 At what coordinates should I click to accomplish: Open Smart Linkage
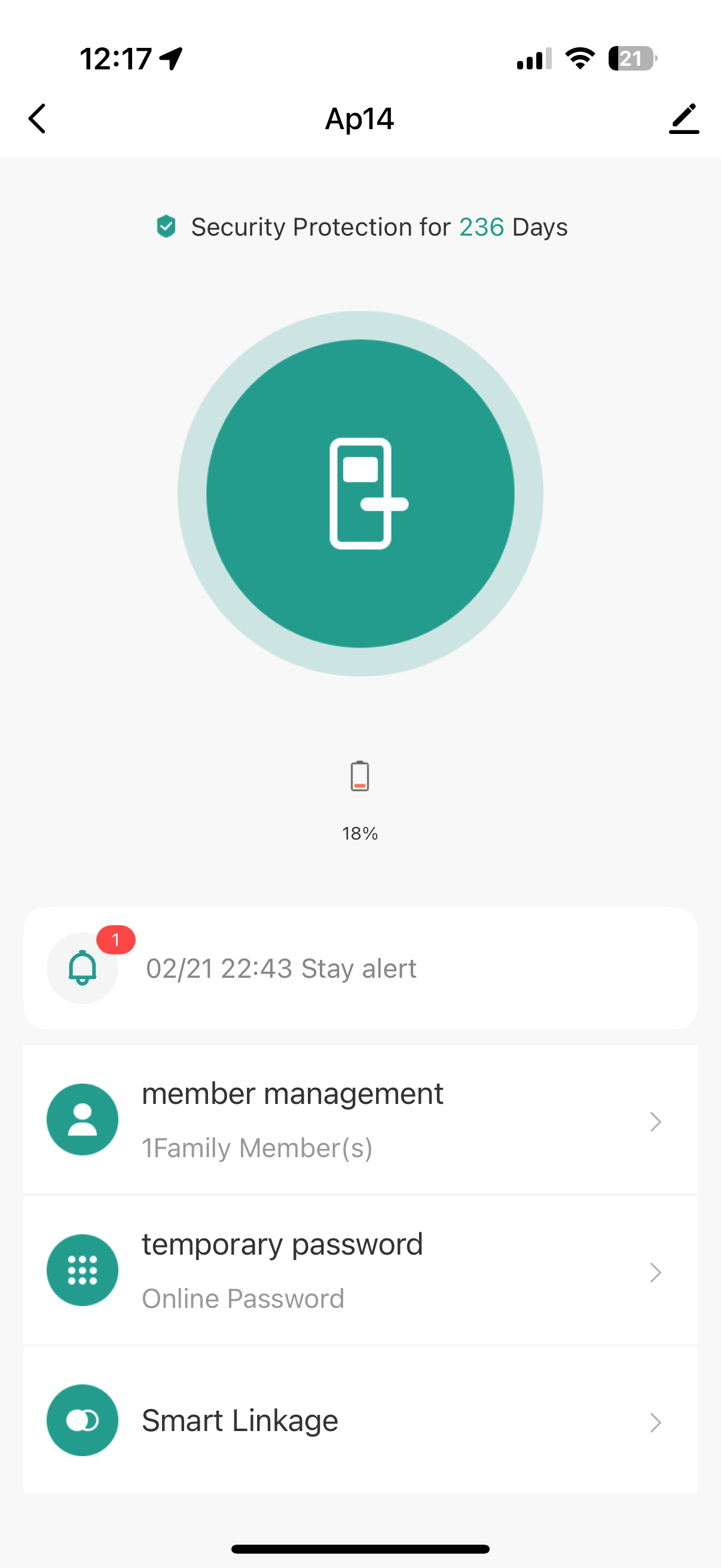(360, 1420)
